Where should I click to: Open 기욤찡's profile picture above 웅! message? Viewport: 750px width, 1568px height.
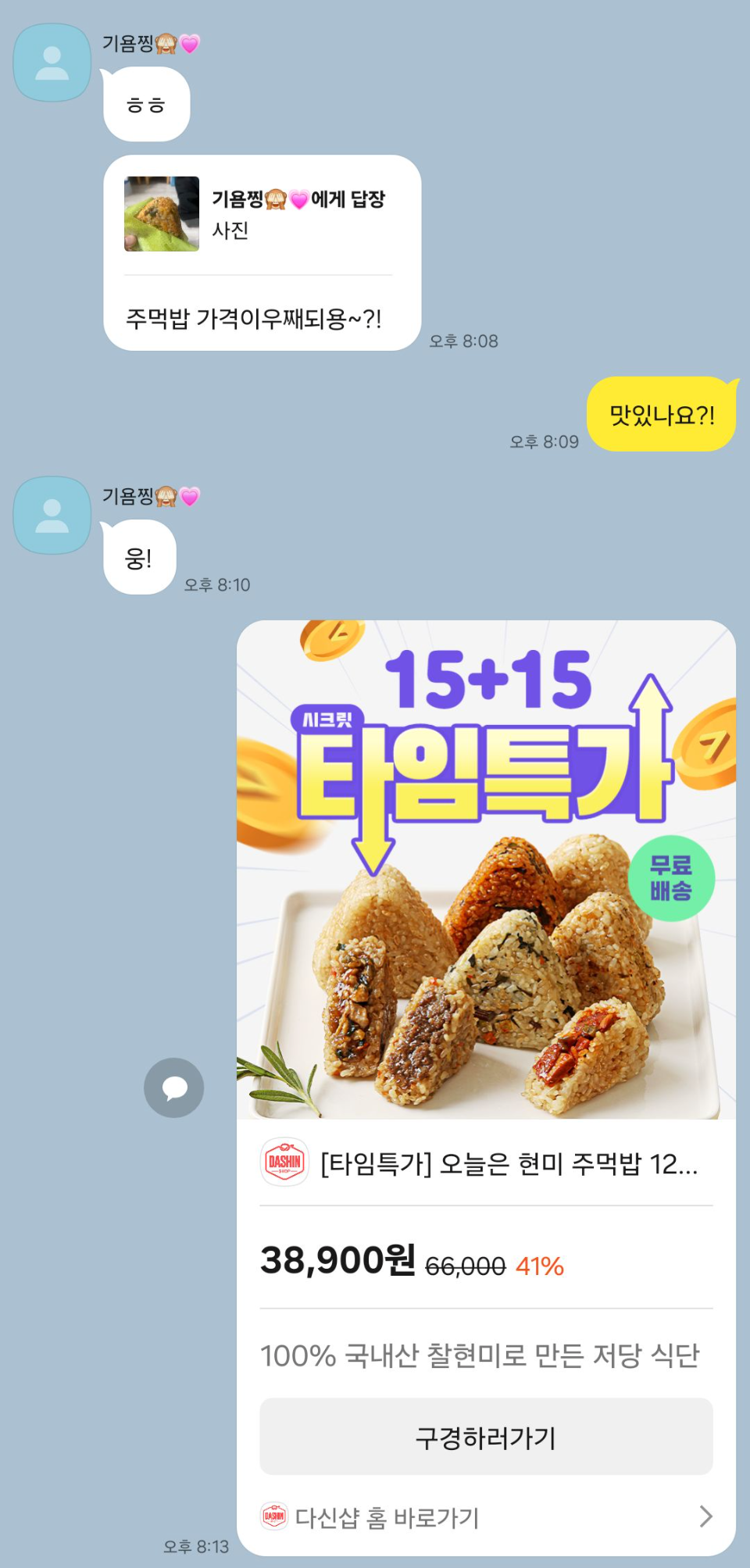click(x=52, y=516)
